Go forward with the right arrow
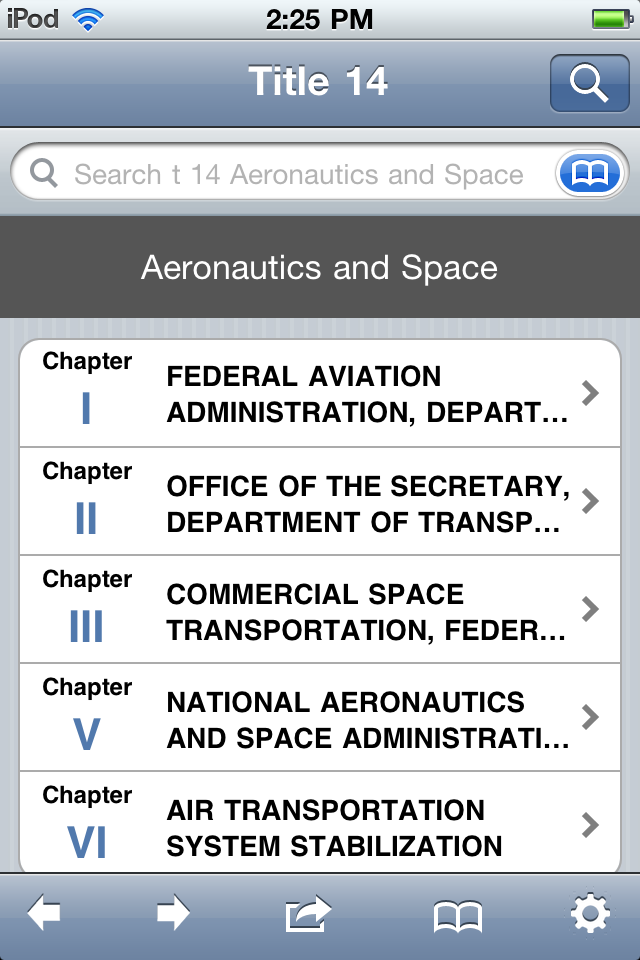The height and width of the screenshot is (960, 640). [x=172, y=914]
